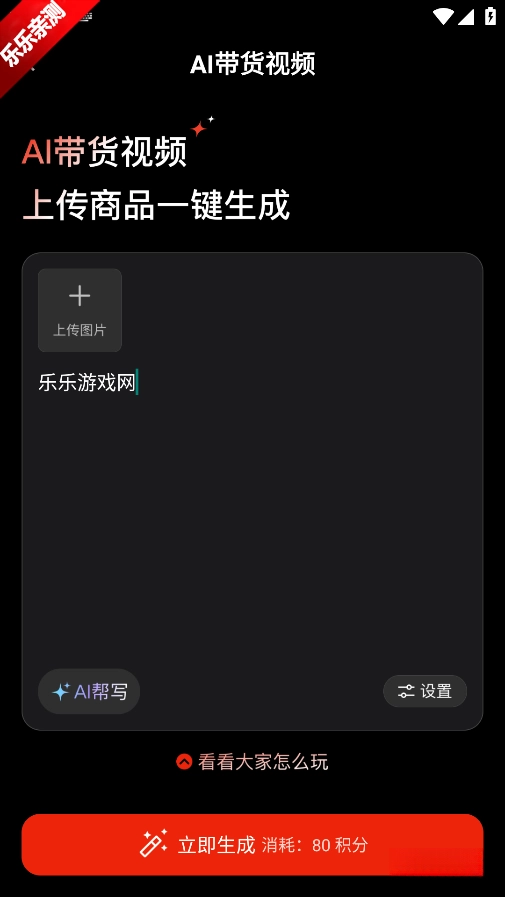The image size is (505, 897).
Task: Open the 设置 settings button
Action: [x=425, y=691]
